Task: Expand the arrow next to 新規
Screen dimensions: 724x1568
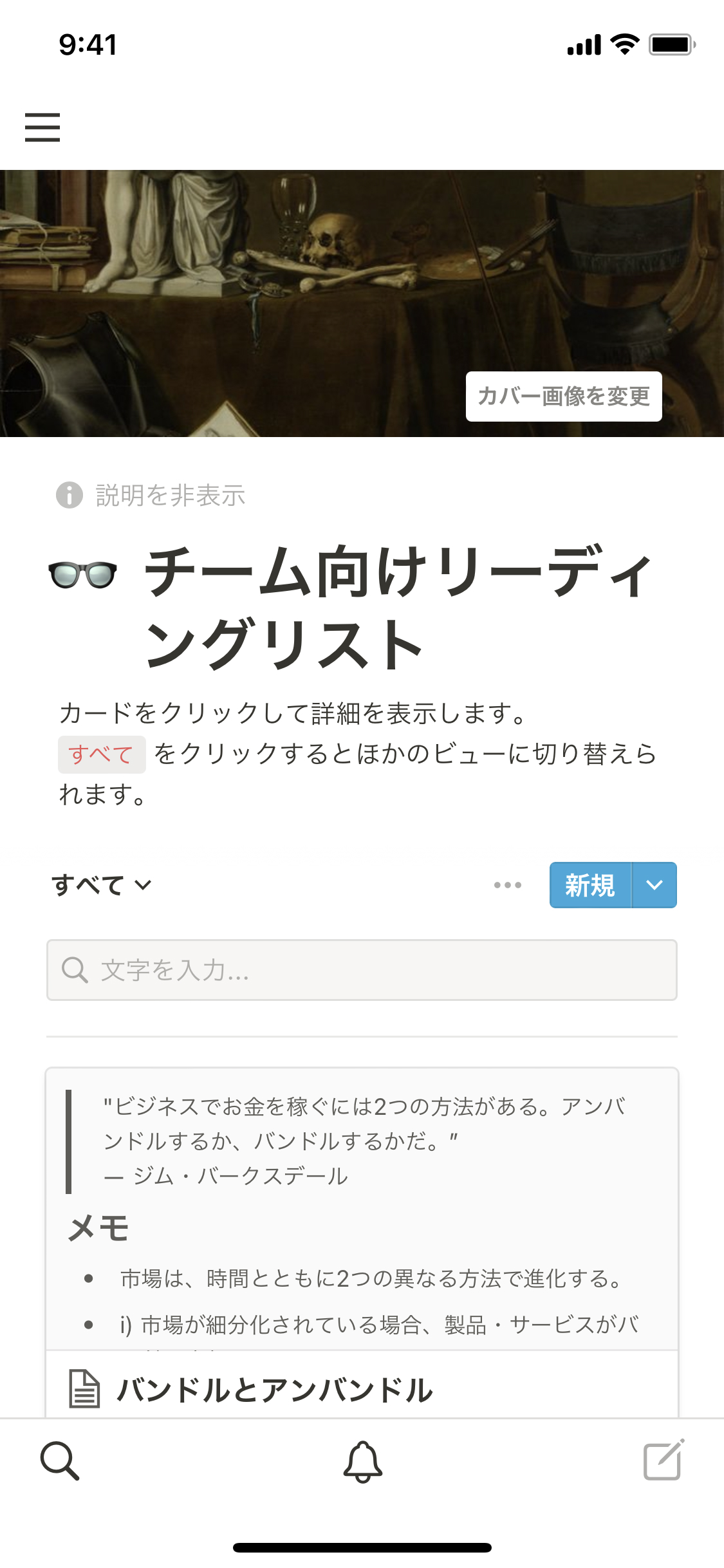Action: coord(654,885)
